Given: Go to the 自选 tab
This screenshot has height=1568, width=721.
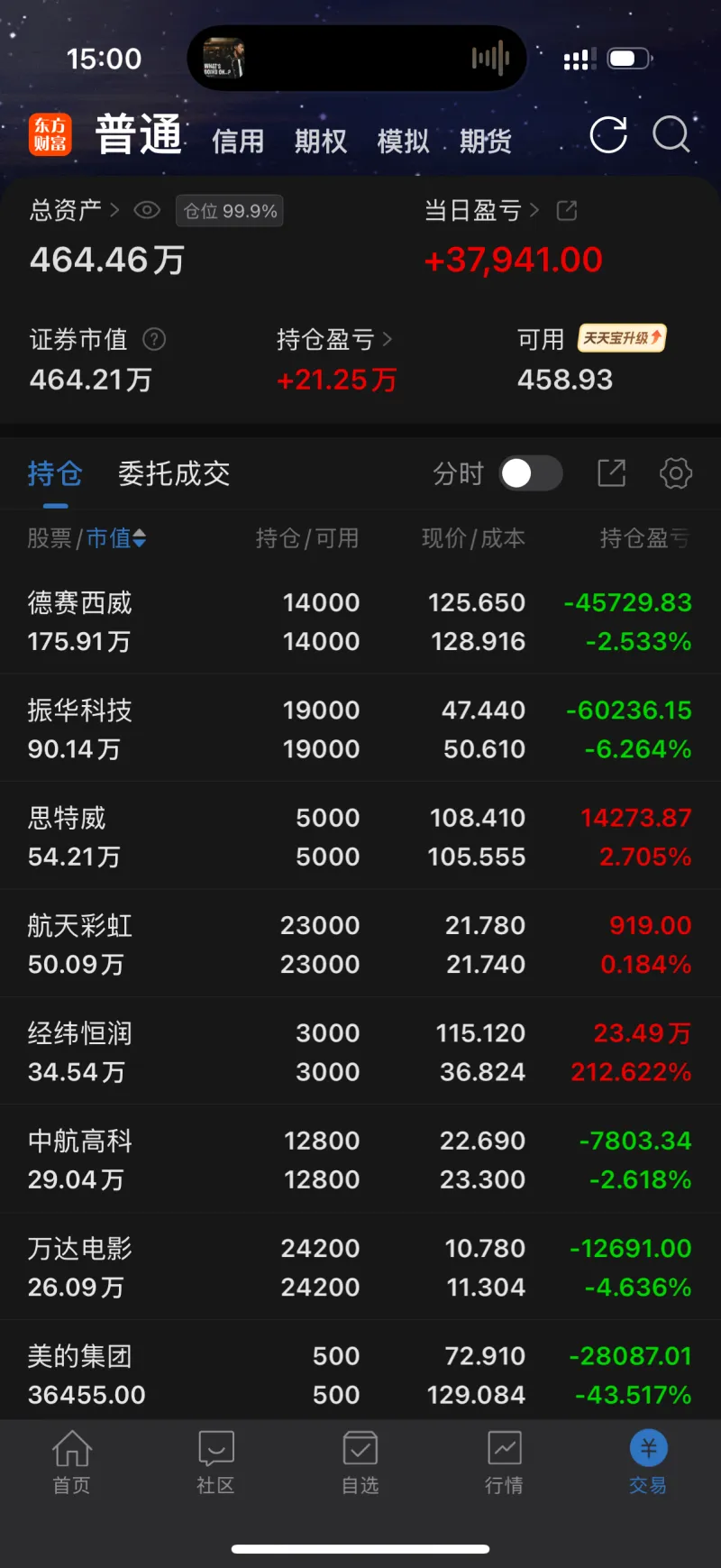Looking at the screenshot, I should click(x=360, y=1462).
